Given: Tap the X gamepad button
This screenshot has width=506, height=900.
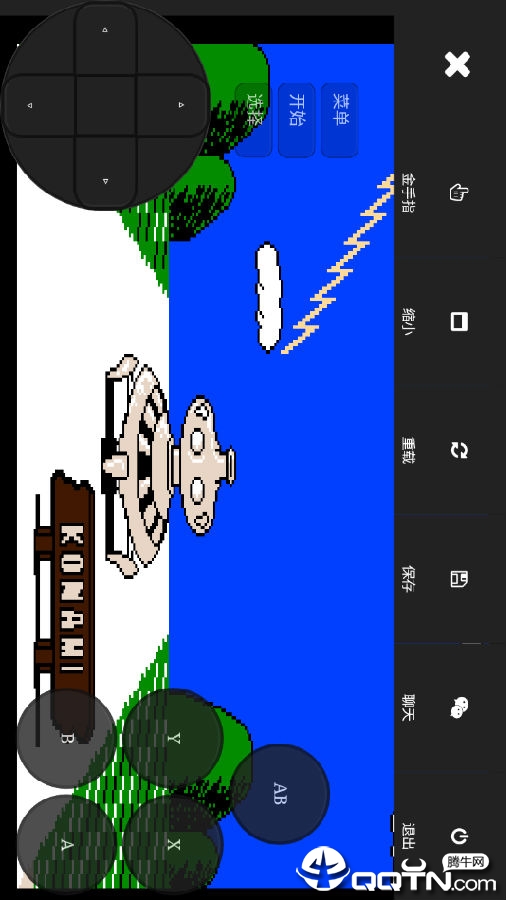Looking at the screenshot, I should click(173, 844).
